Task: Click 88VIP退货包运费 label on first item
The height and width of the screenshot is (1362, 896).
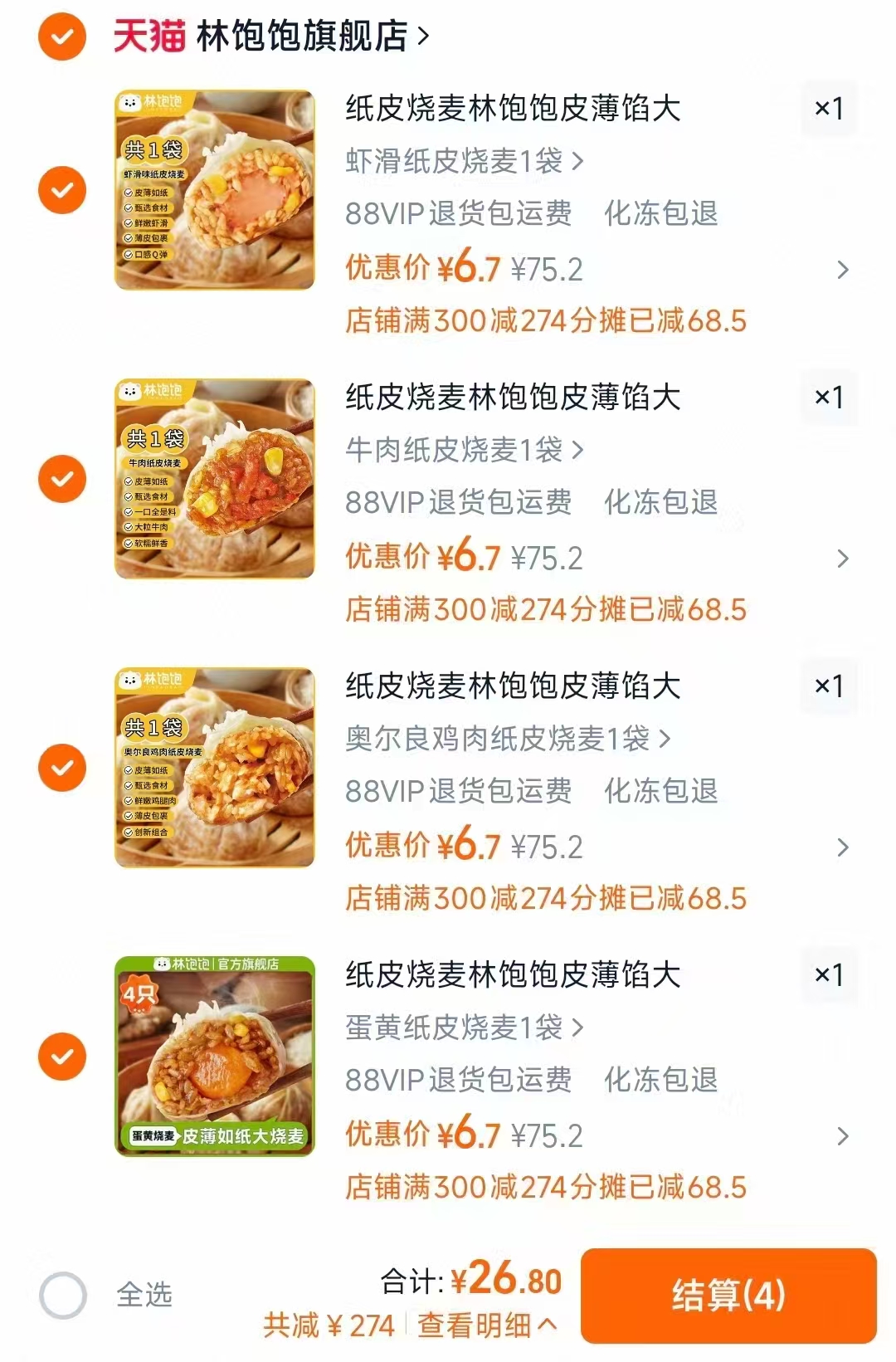Action: [459, 216]
